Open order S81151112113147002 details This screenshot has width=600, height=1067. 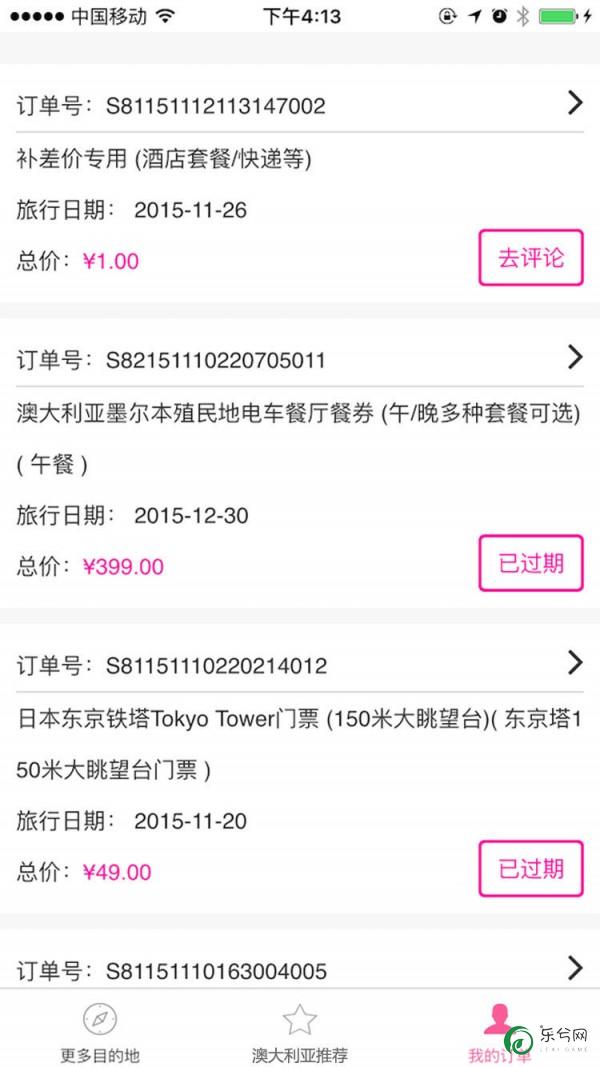(300, 105)
